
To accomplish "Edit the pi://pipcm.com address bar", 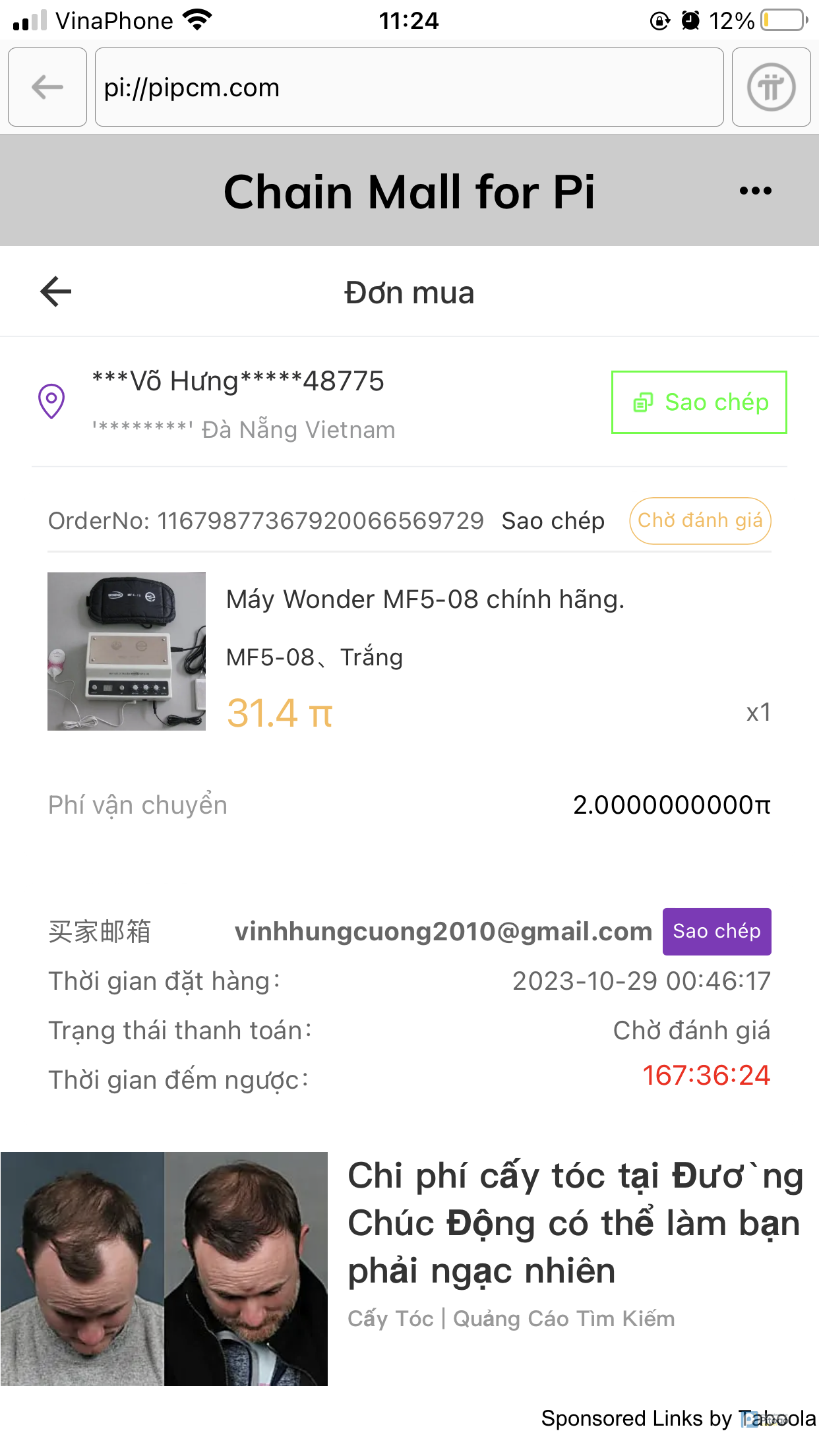I will [409, 87].
